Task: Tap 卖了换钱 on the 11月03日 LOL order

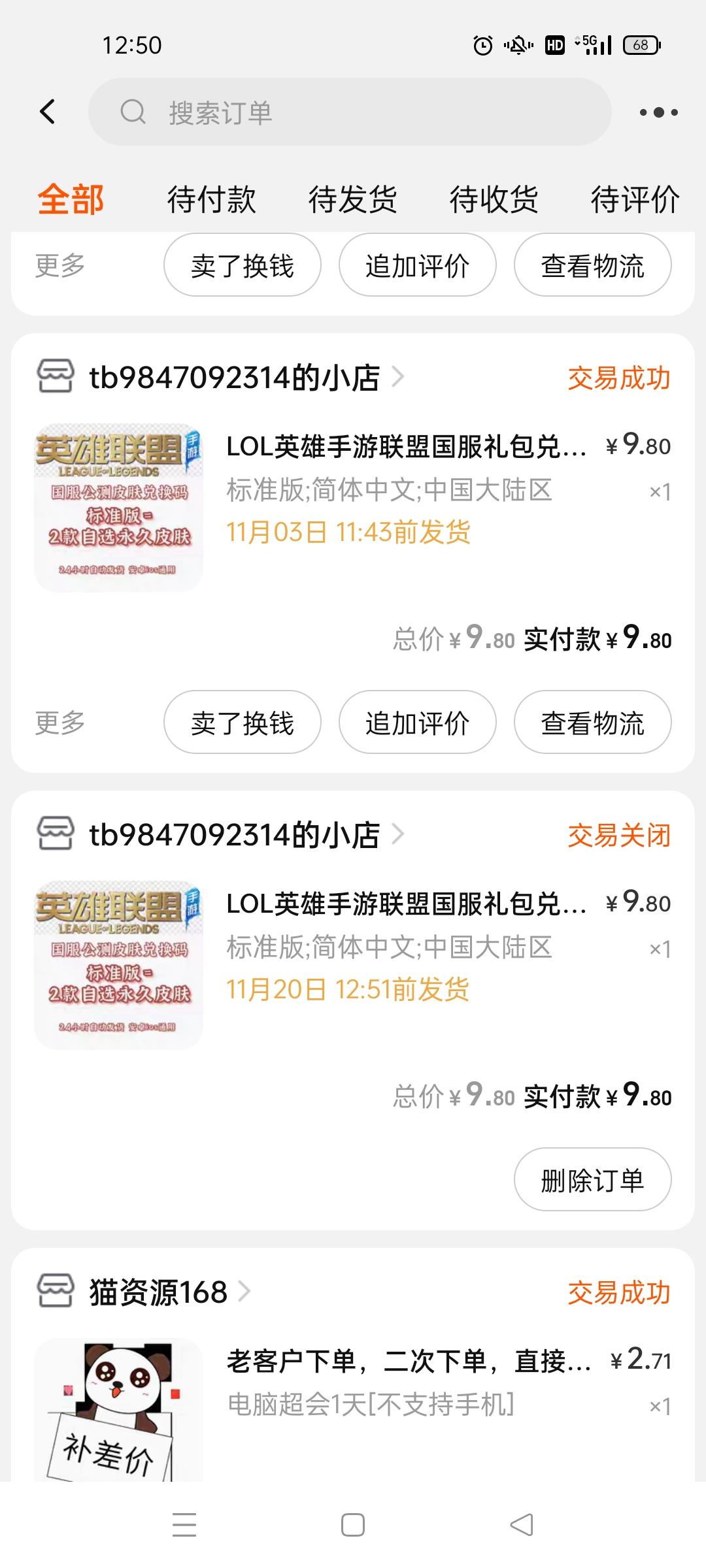Action: pyautogui.click(x=242, y=722)
